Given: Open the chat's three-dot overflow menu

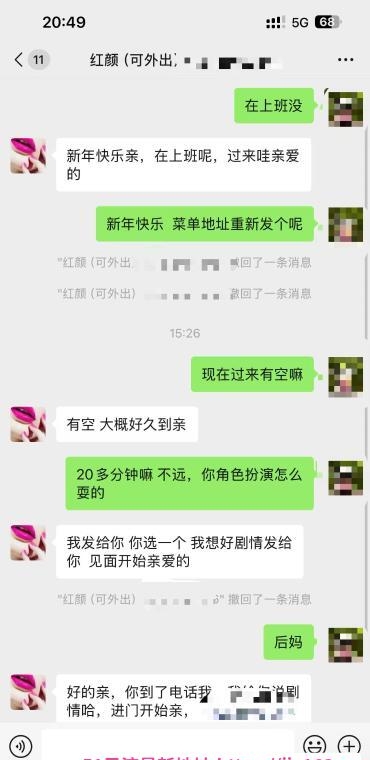Looking at the screenshot, I should tap(345, 60).
